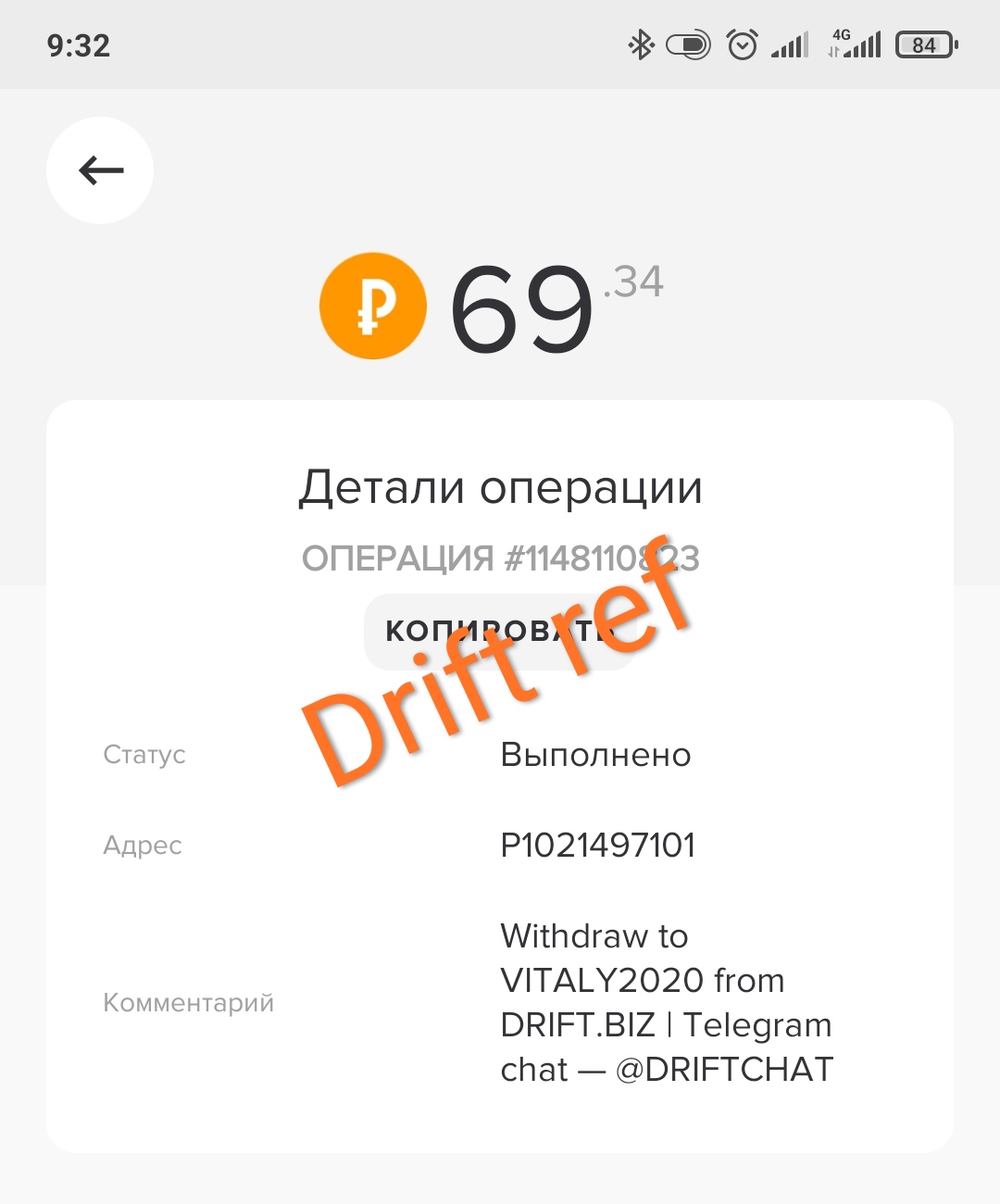The width and height of the screenshot is (1000, 1204).
Task: Tap the Копировать button to copy the operation number
Action: (500, 632)
